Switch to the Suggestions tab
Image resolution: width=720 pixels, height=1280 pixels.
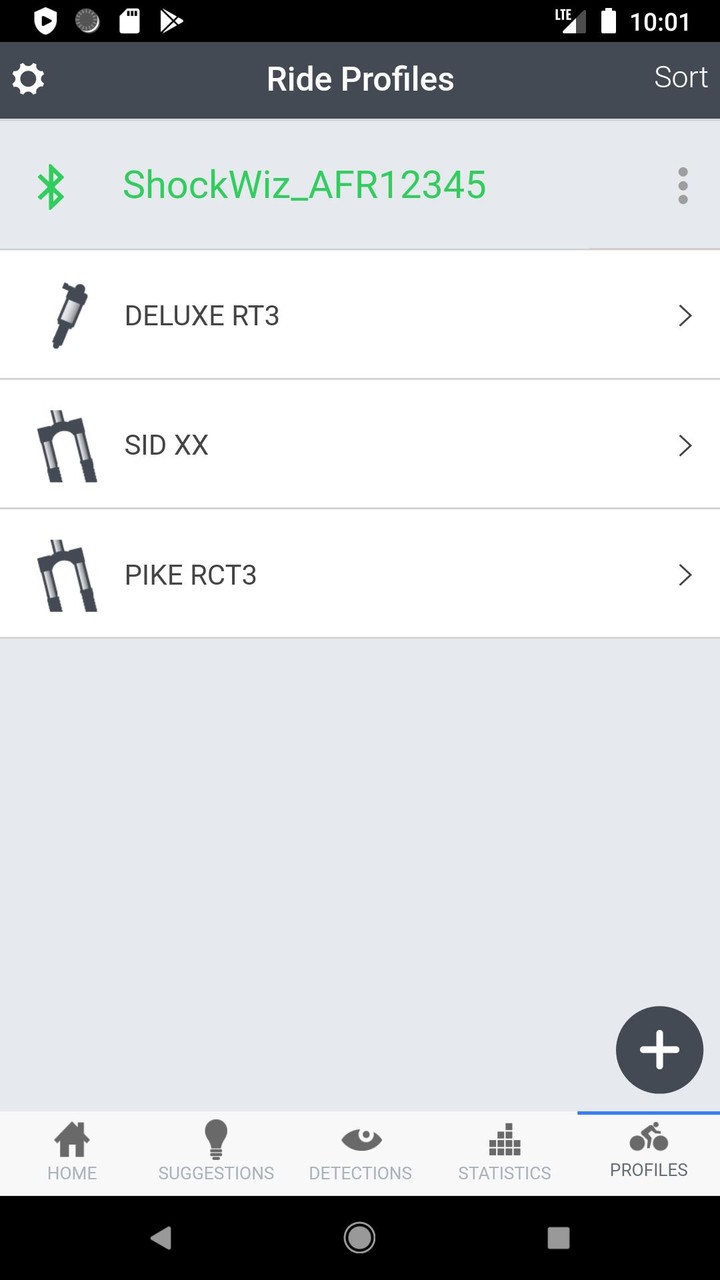(216, 1153)
